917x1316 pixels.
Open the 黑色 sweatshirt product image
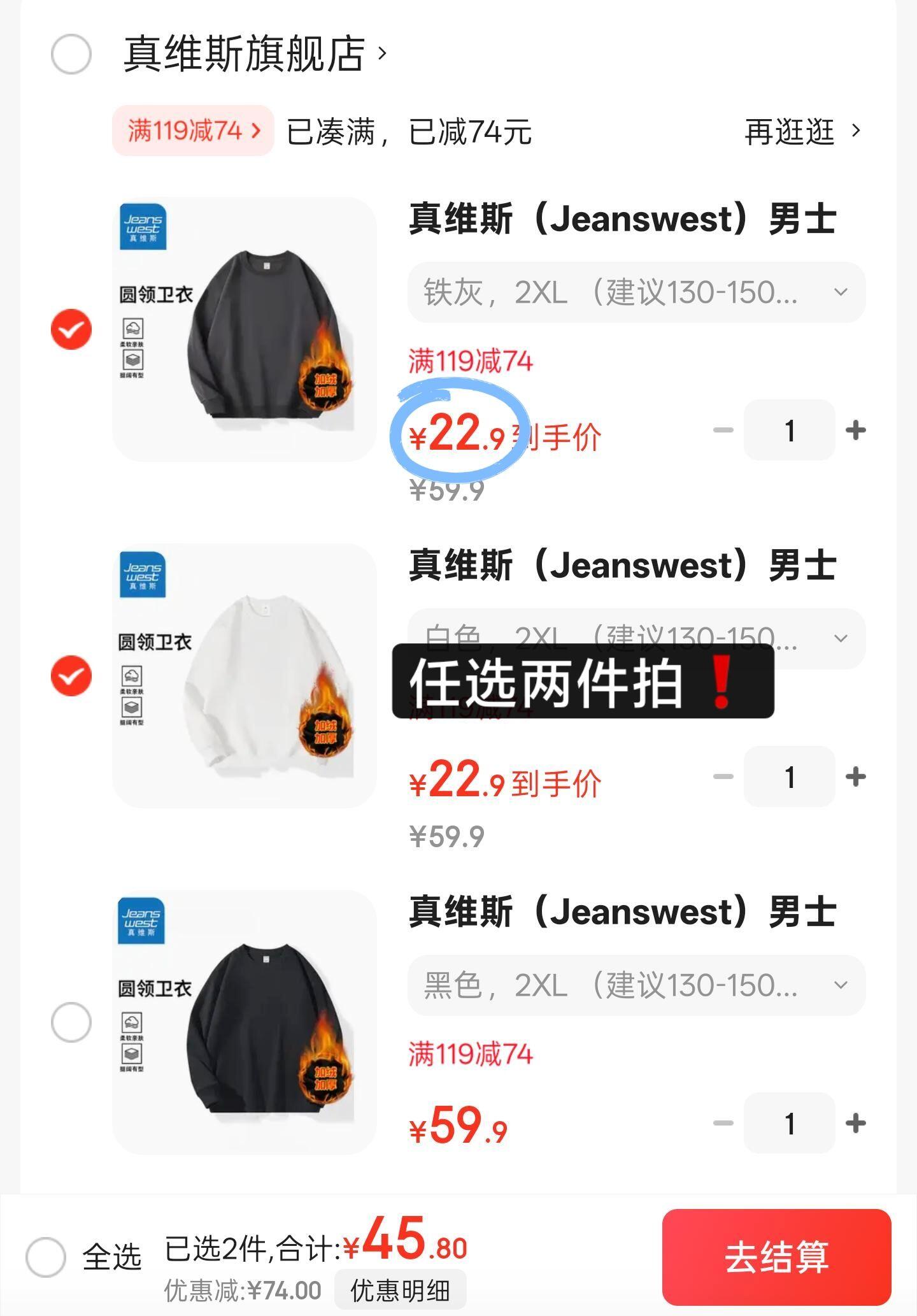click(x=245, y=1022)
